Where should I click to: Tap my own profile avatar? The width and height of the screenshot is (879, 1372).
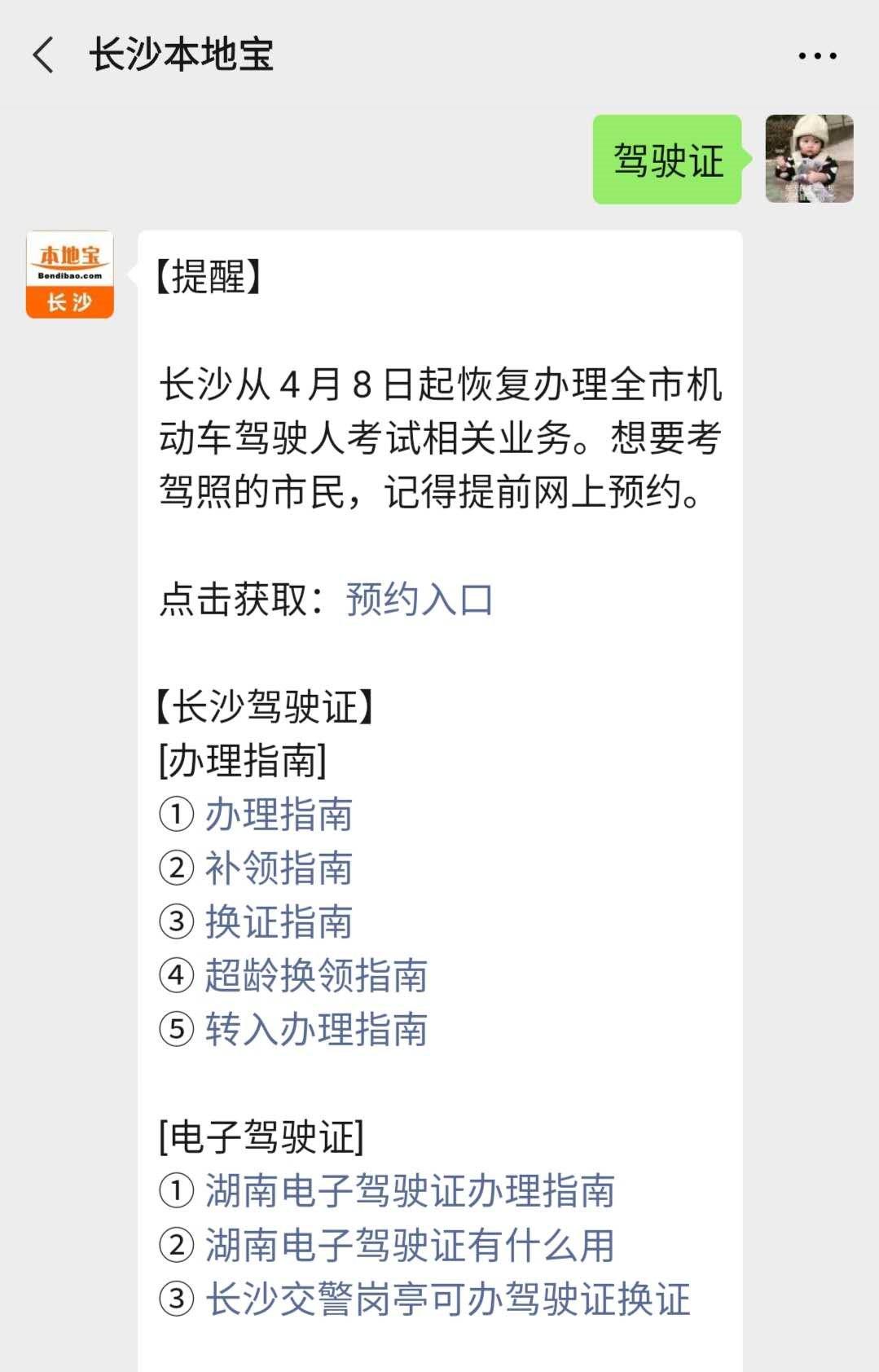tap(809, 159)
